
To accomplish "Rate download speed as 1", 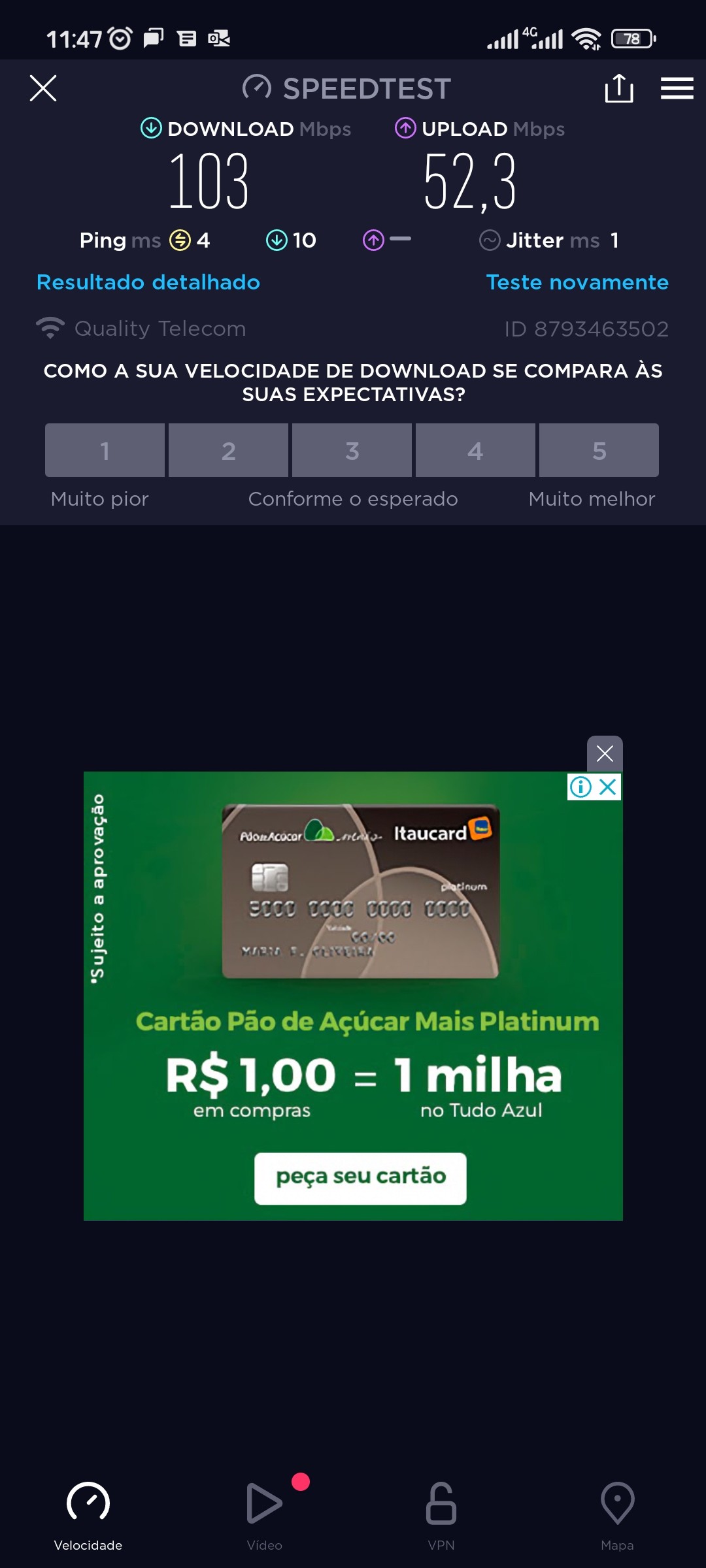I will click(x=105, y=450).
